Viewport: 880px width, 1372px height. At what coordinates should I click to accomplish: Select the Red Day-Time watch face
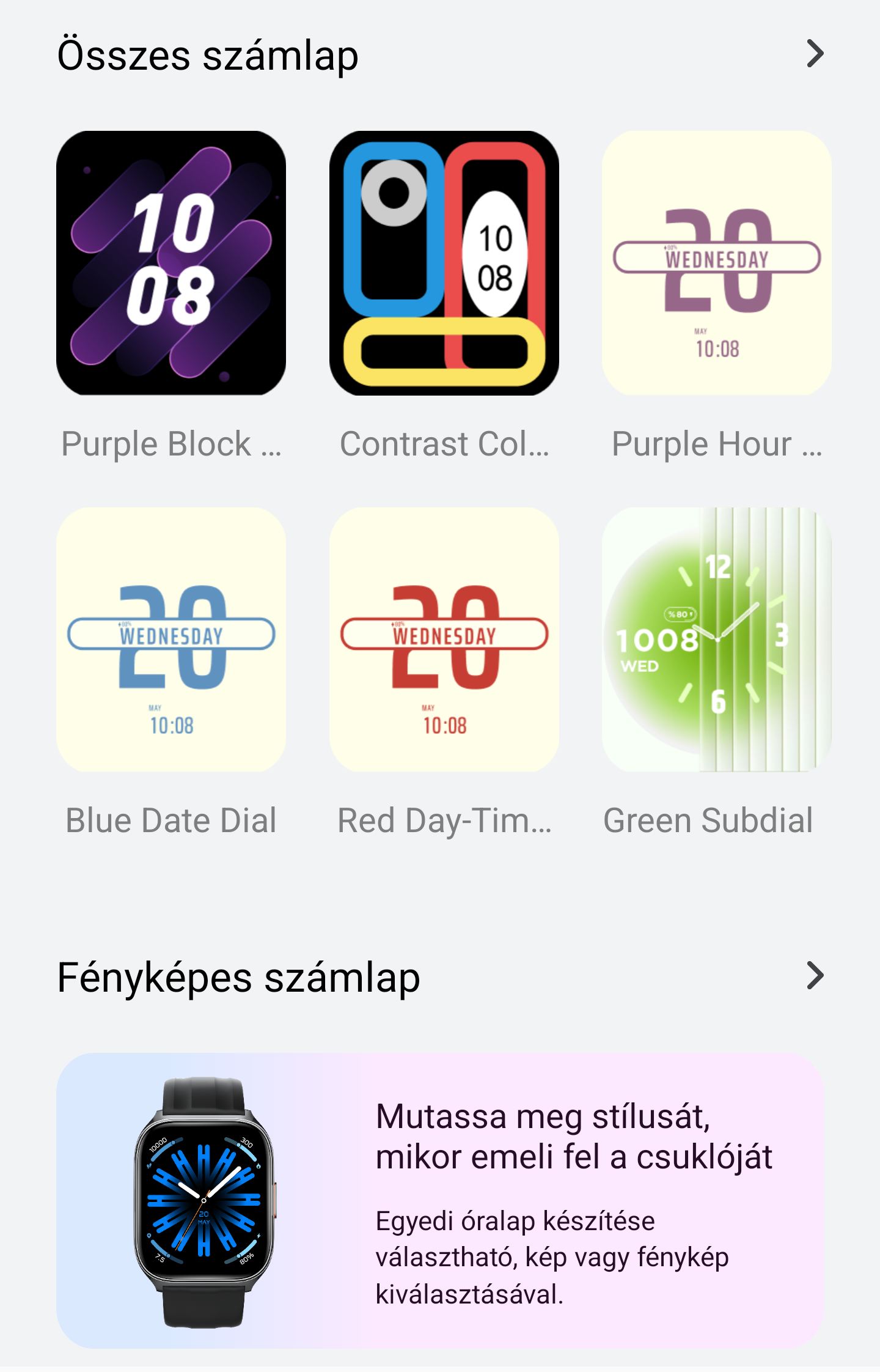click(x=444, y=640)
